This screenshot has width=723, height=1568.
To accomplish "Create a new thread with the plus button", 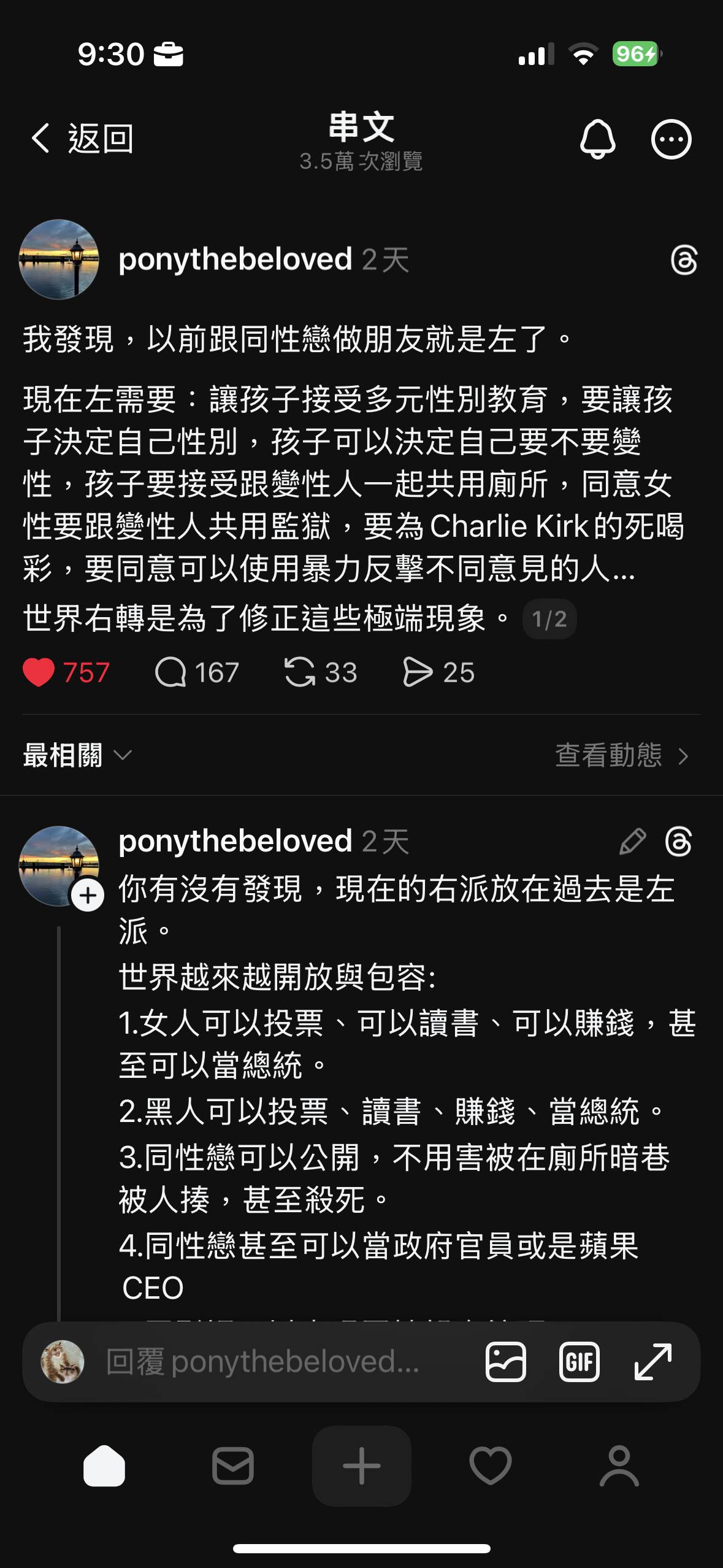I will tap(362, 1466).
